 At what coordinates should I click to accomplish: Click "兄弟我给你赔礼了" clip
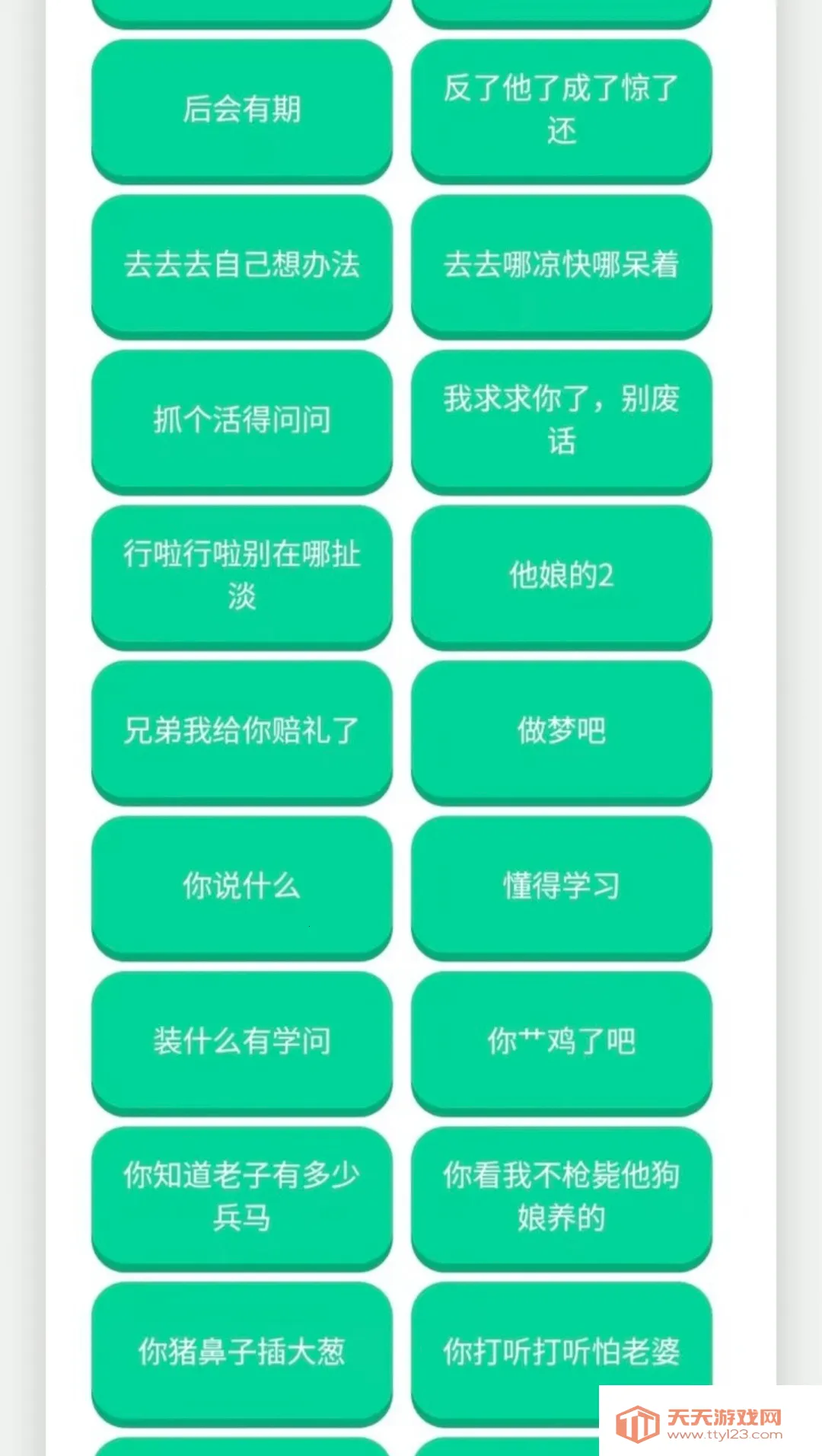pos(242,731)
